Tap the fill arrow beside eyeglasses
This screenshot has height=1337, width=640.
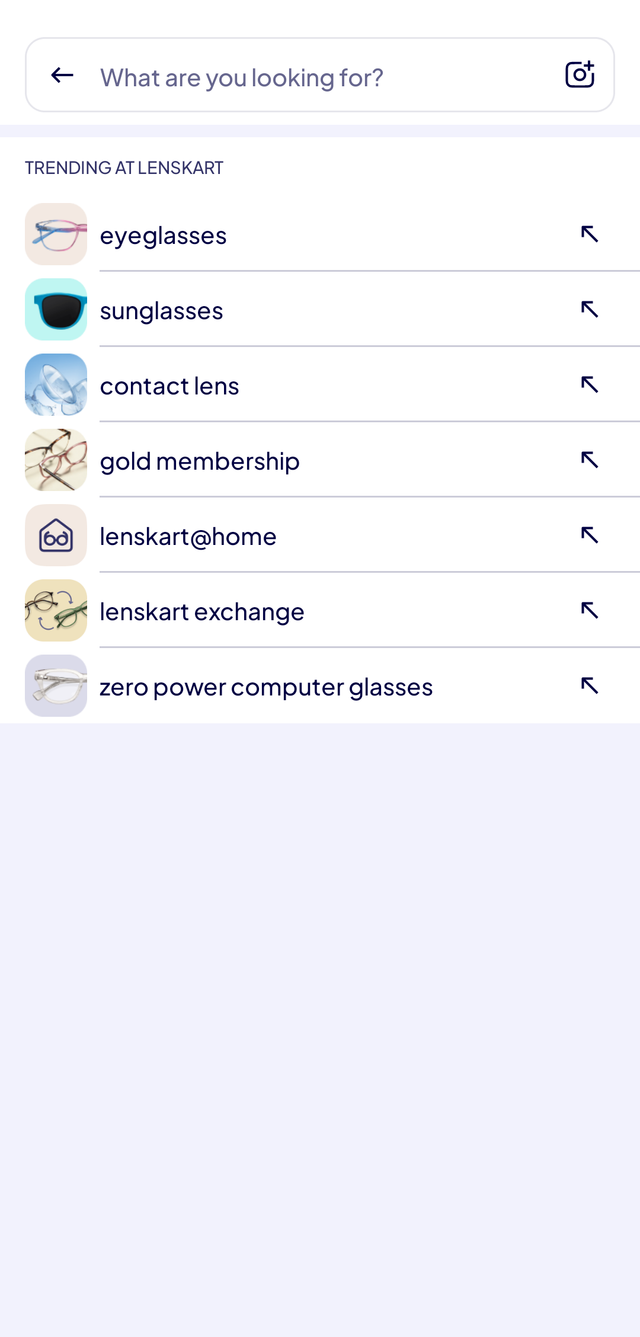pos(590,234)
